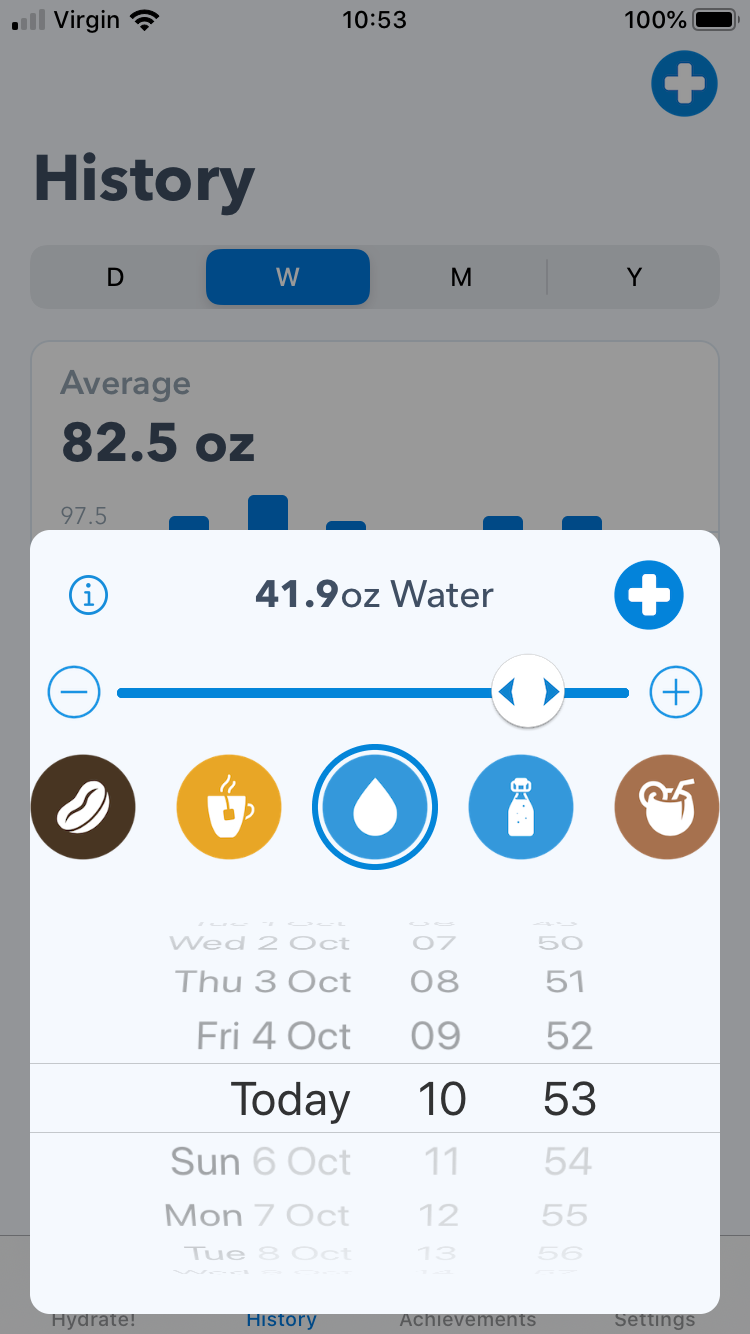Set hour to 09 in picker
Viewport: 750px width, 1334px height.
[x=436, y=1036]
